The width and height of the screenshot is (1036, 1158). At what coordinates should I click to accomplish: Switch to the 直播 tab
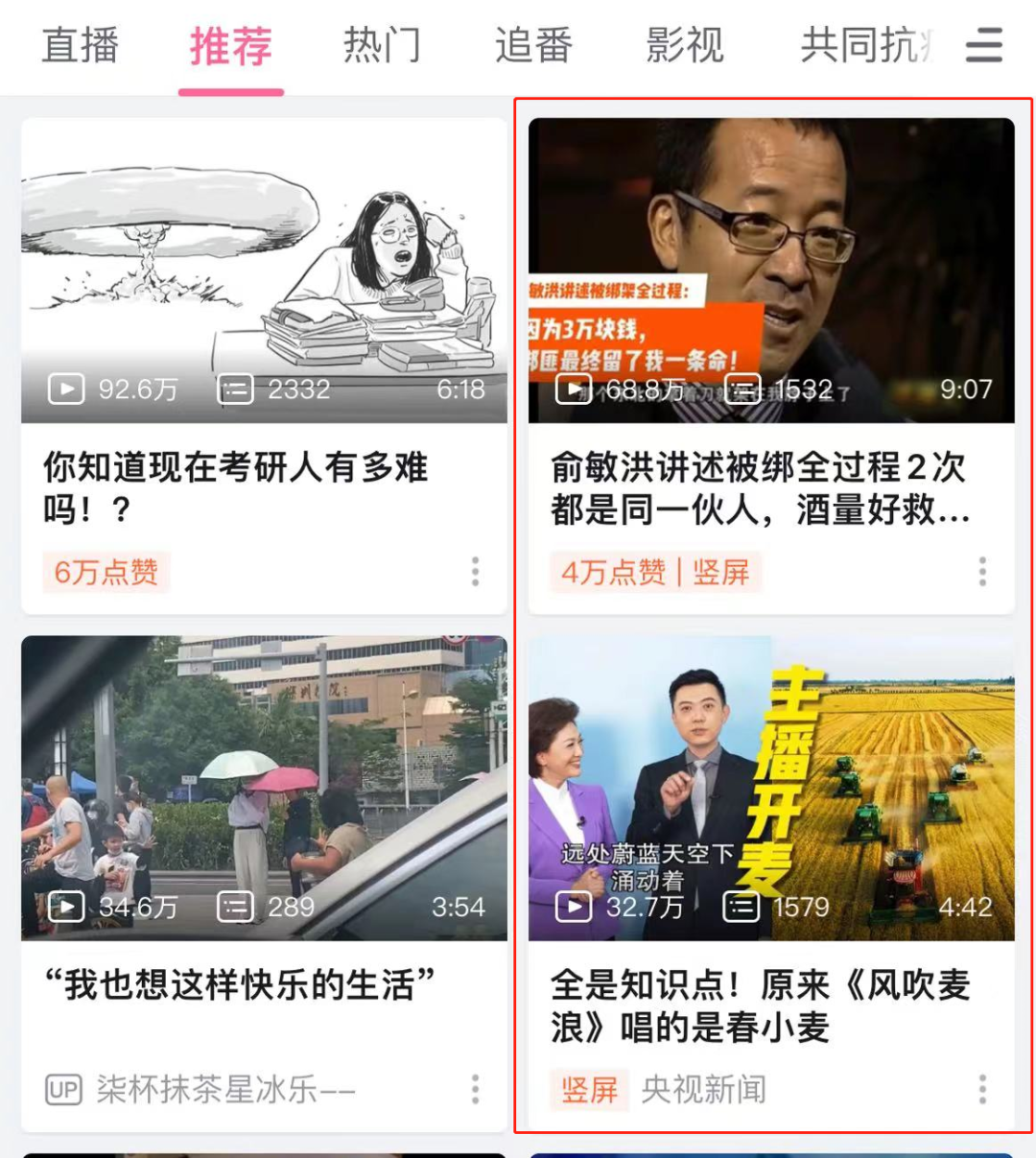pos(80,45)
